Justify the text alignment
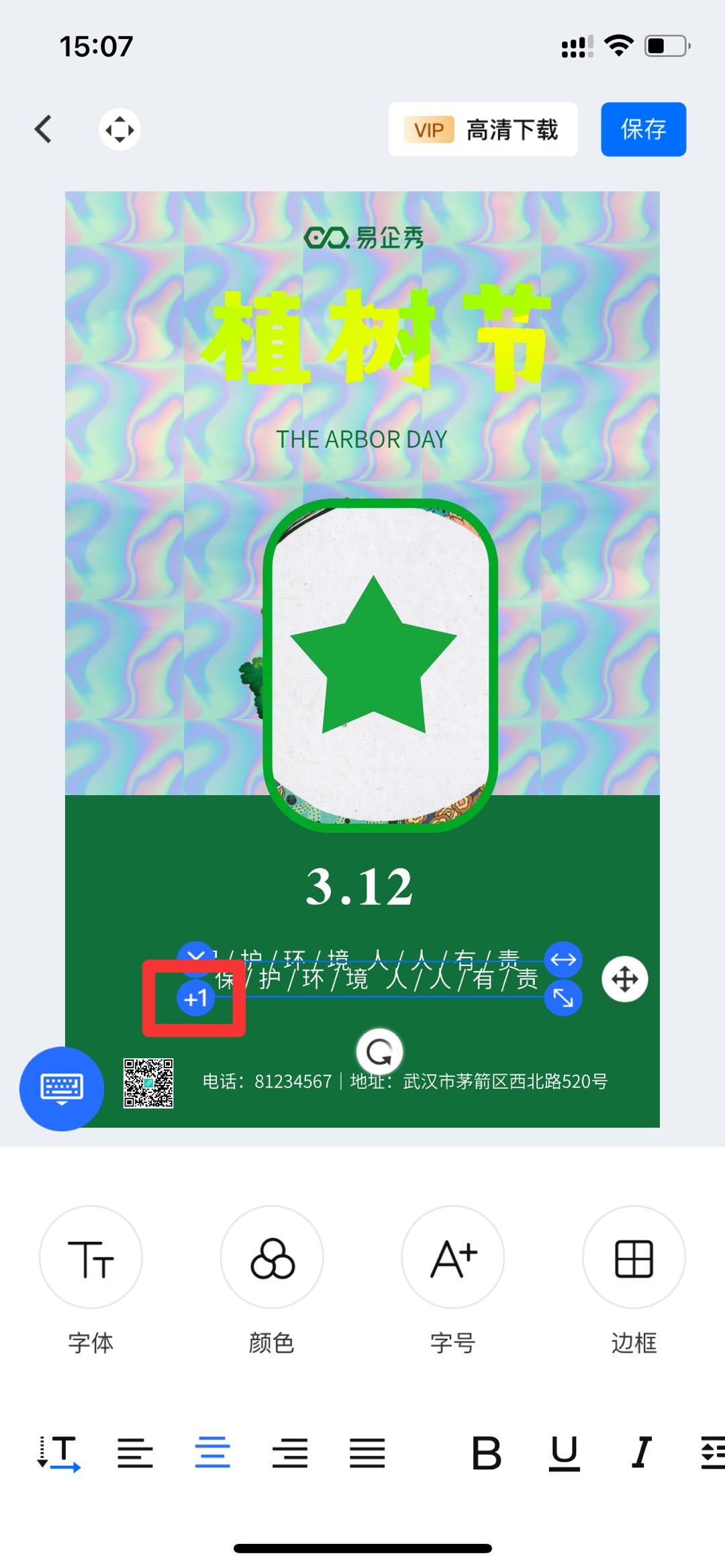The image size is (725, 1568). [x=367, y=1453]
